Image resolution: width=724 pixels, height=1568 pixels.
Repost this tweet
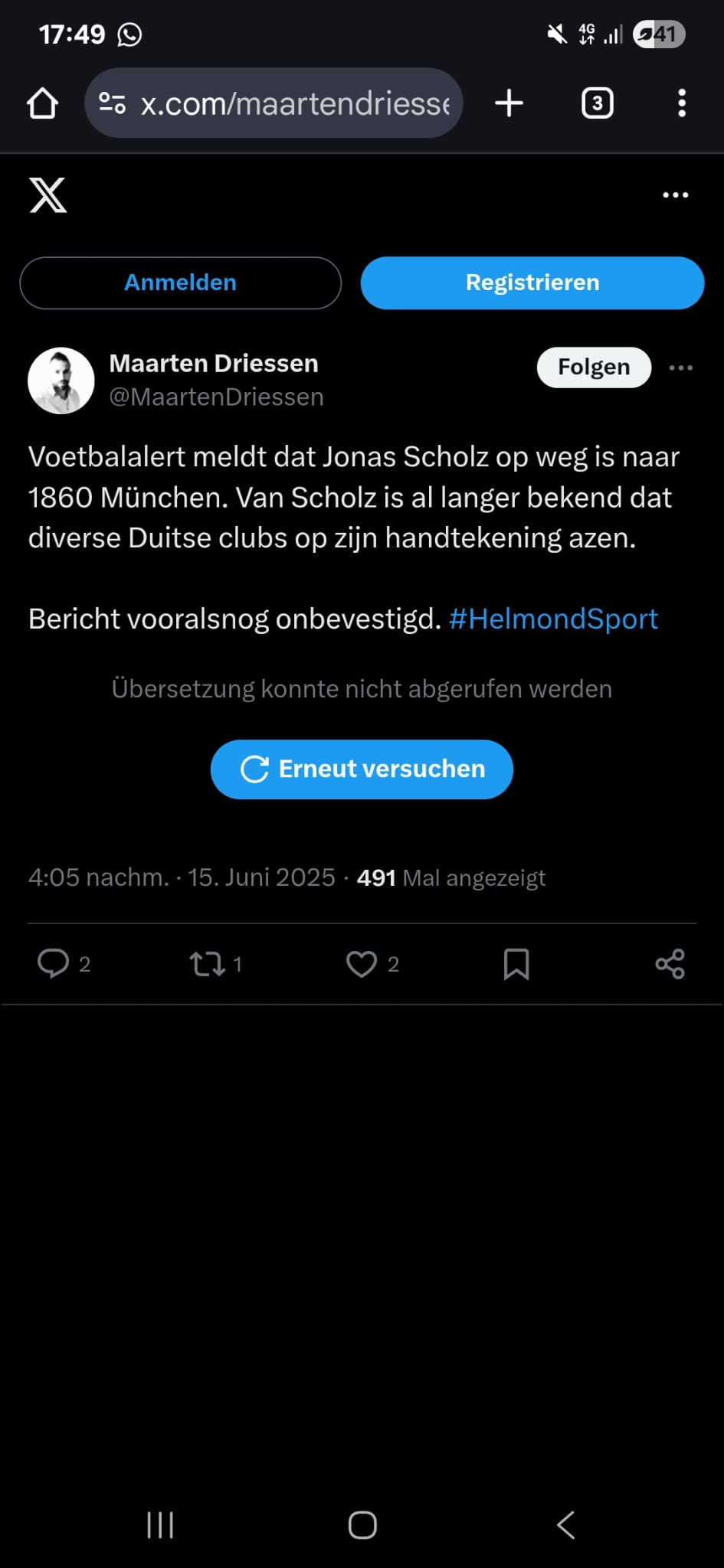pos(208,963)
